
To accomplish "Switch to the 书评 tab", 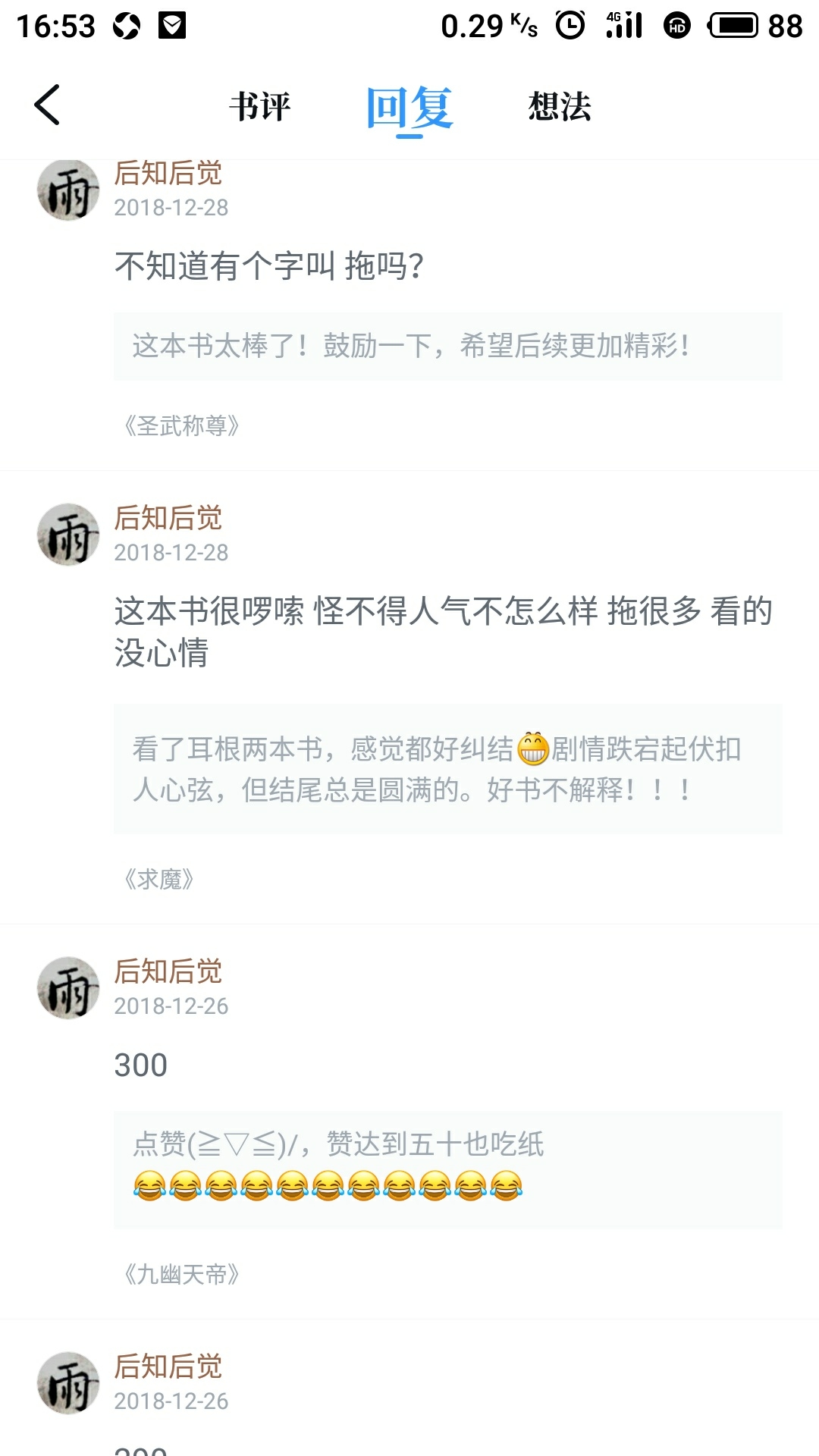I will click(260, 106).
